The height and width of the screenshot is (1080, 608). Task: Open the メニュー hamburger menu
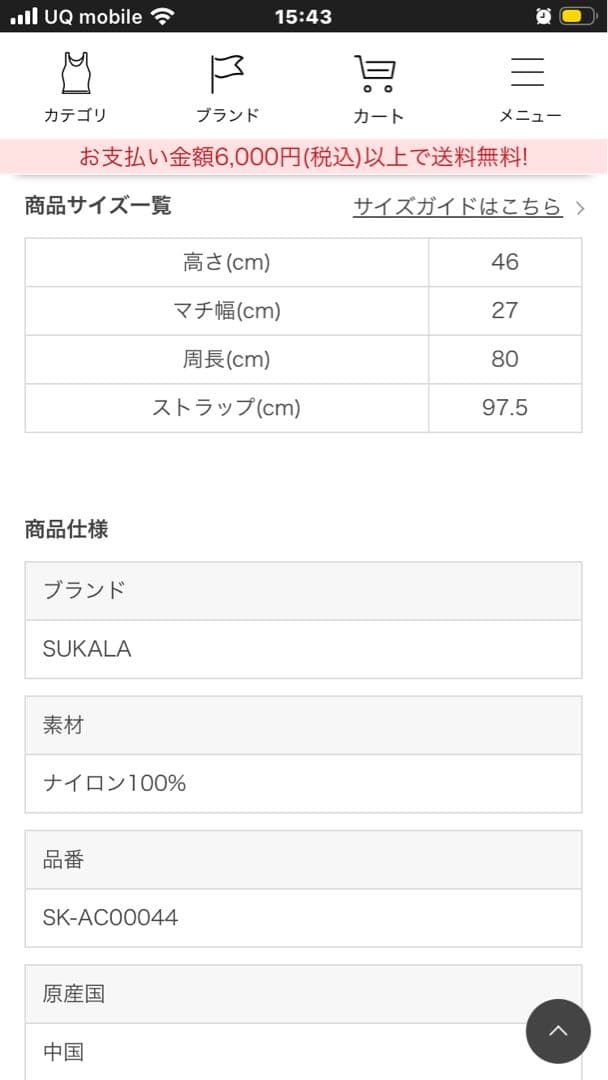529,88
